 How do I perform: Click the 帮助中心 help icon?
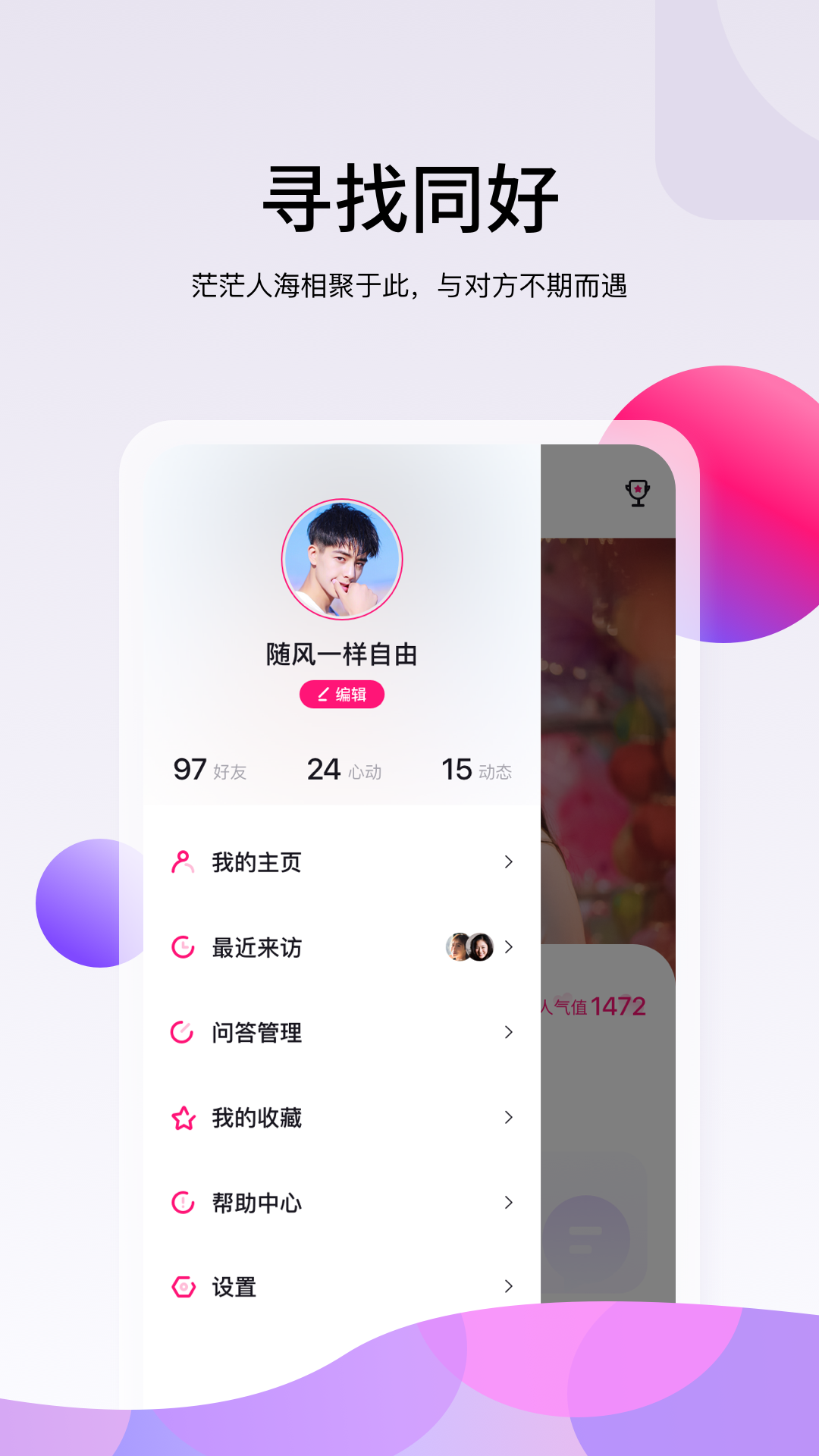coord(182,1201)
